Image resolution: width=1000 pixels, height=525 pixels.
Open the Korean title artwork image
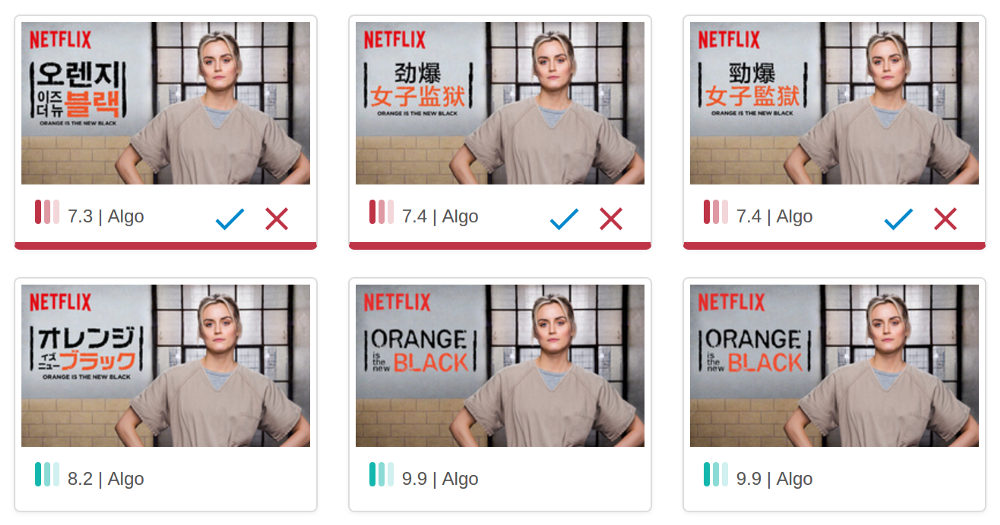pos(165,103)
